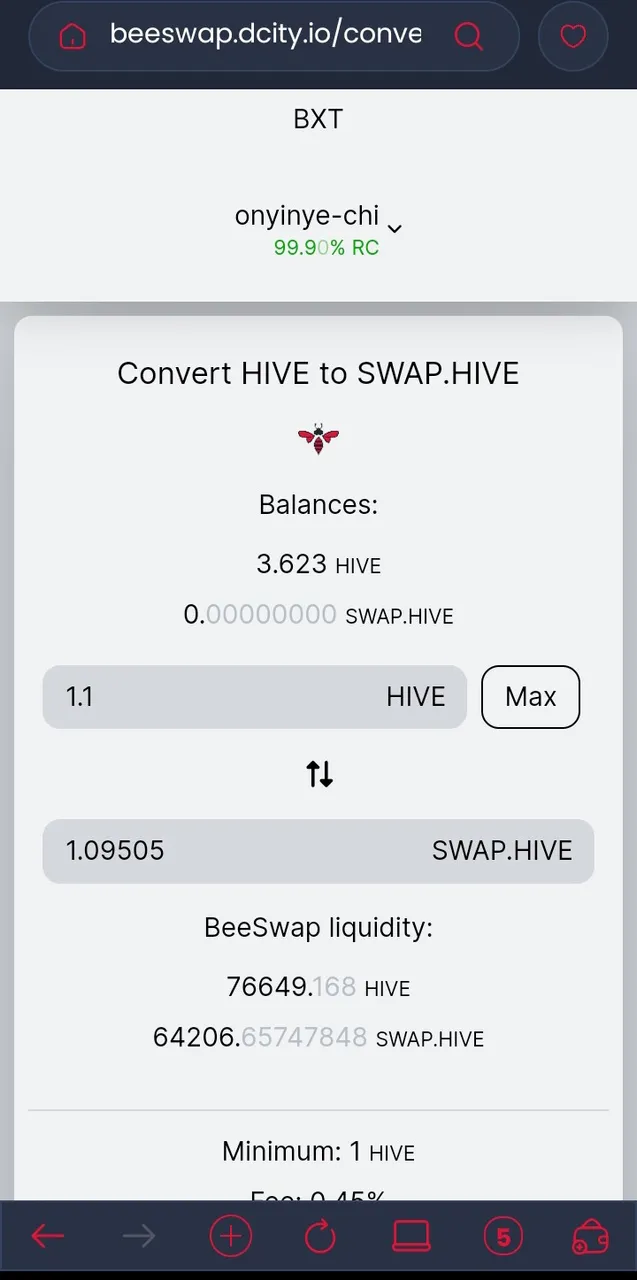637x1280 pixels.
Task: Tap the home icon in address bar
Action: tap(72, 36)
